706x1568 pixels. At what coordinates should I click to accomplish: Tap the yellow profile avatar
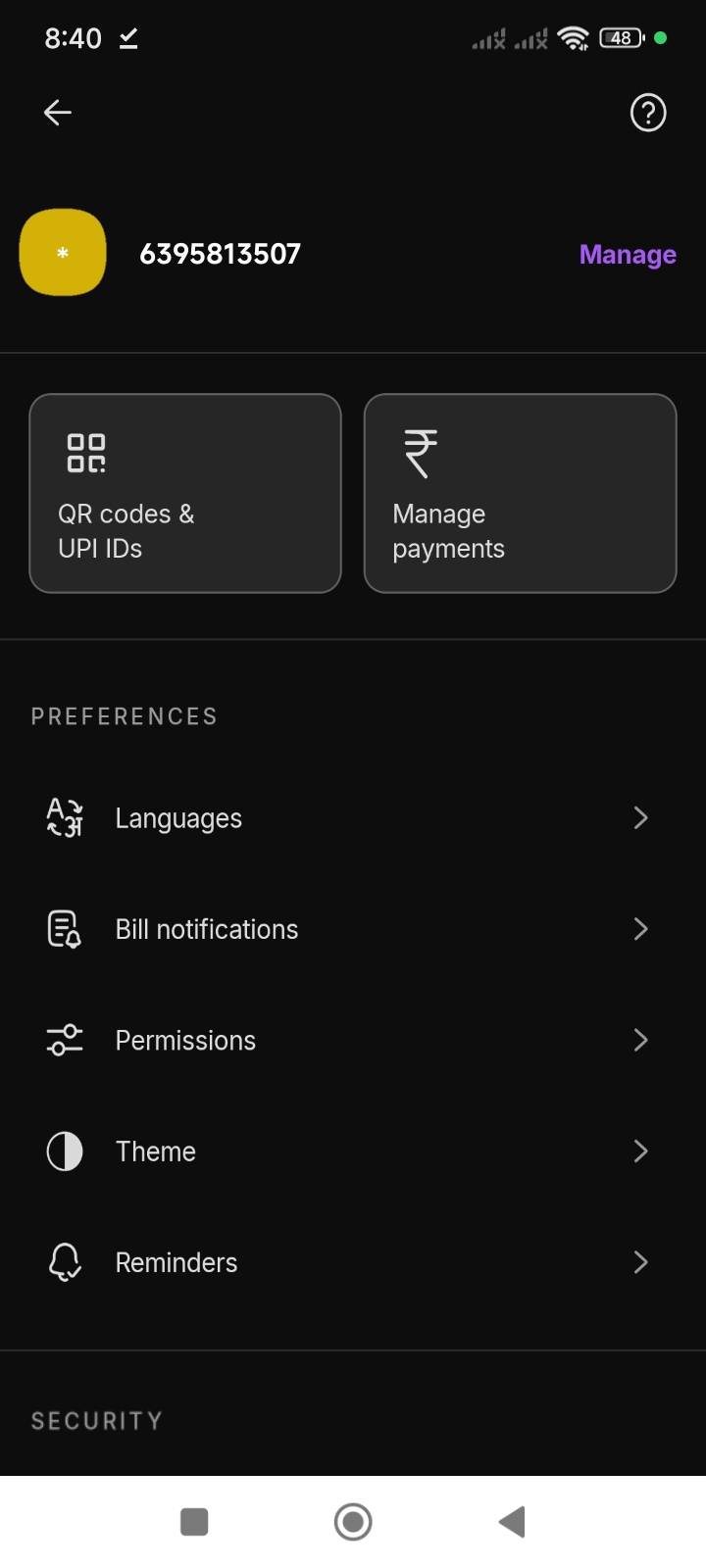[63, 252]
